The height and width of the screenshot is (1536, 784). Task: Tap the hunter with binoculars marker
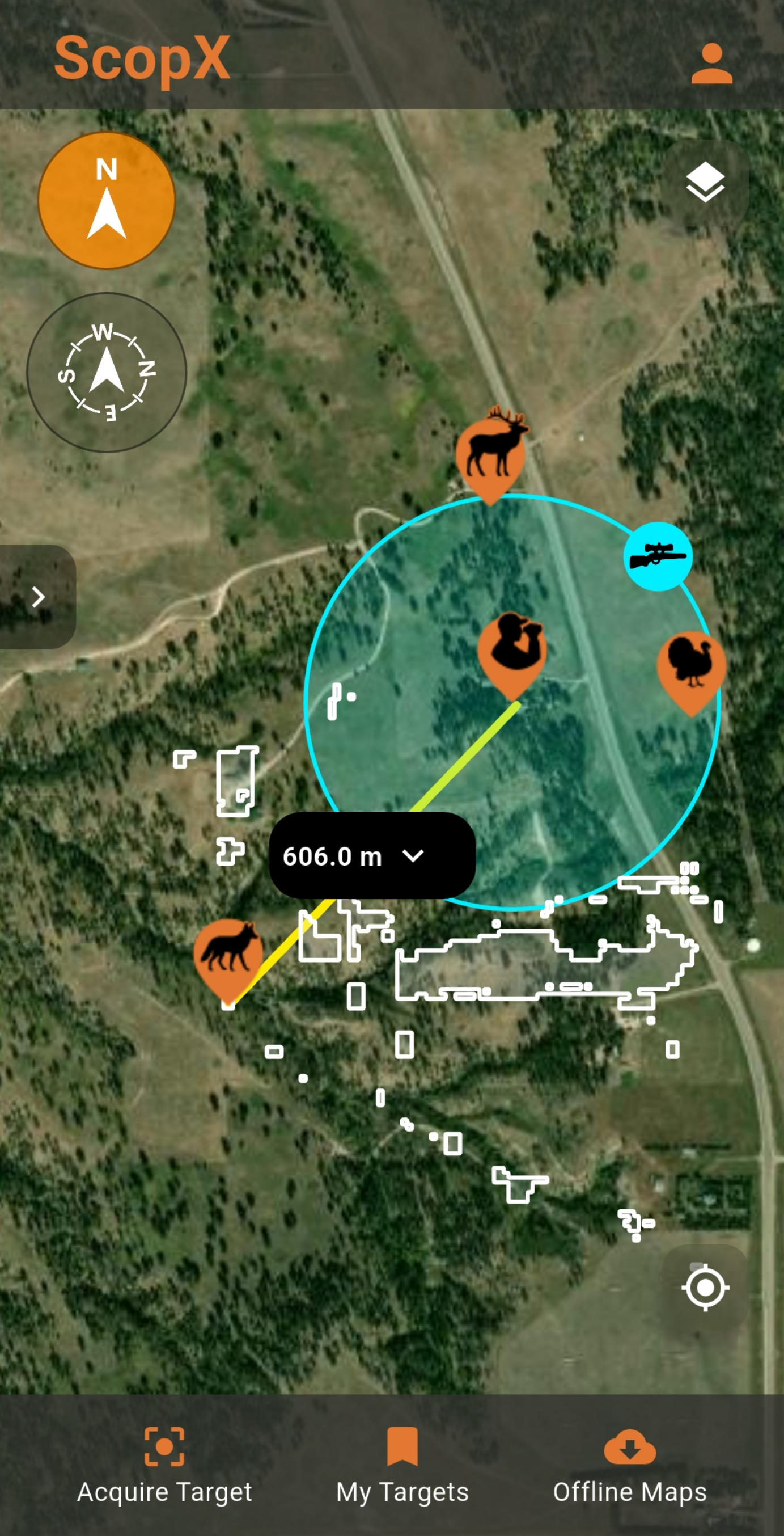[x=512, y=649]
